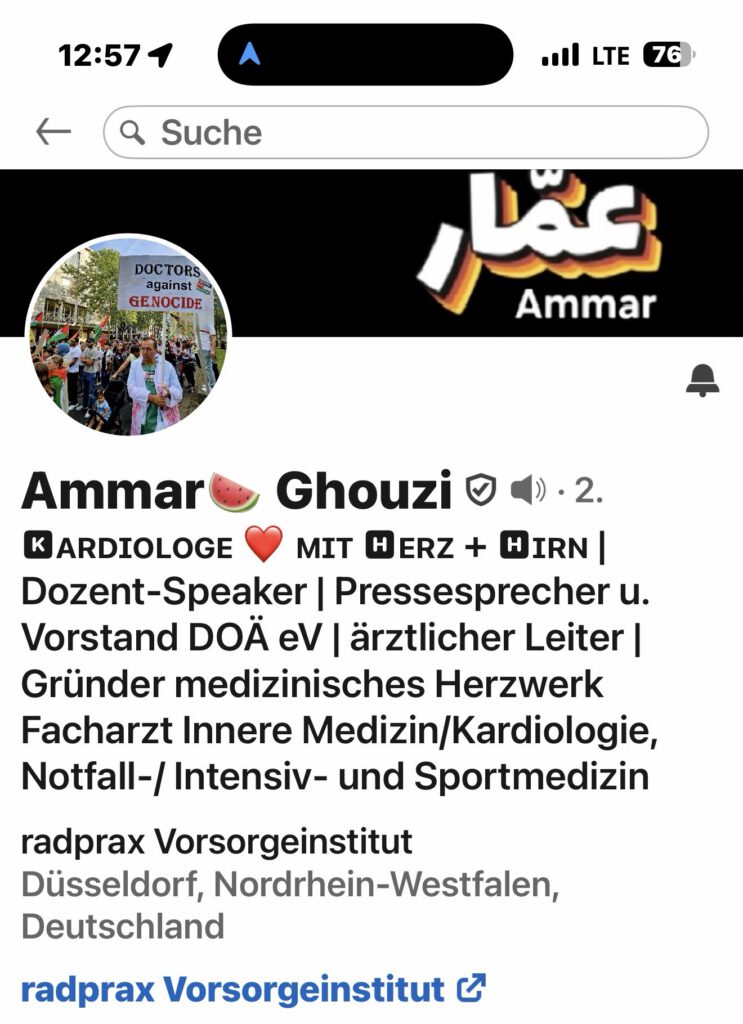
Task: Open the radprax Vorsorgeinstitut external link
Action: (253, 990)
